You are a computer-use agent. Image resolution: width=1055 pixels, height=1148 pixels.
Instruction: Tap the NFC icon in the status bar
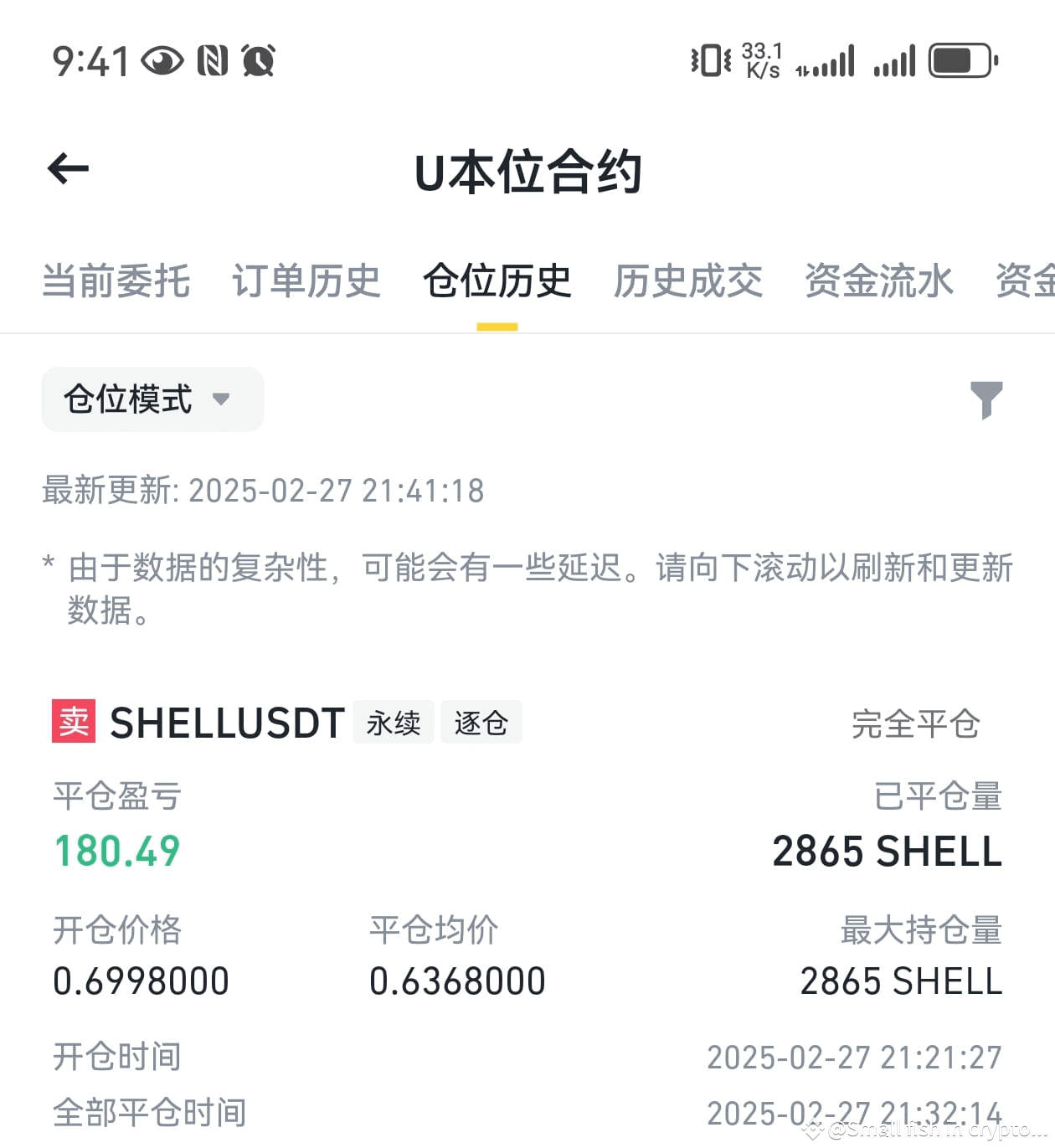(x=214, y=59)
